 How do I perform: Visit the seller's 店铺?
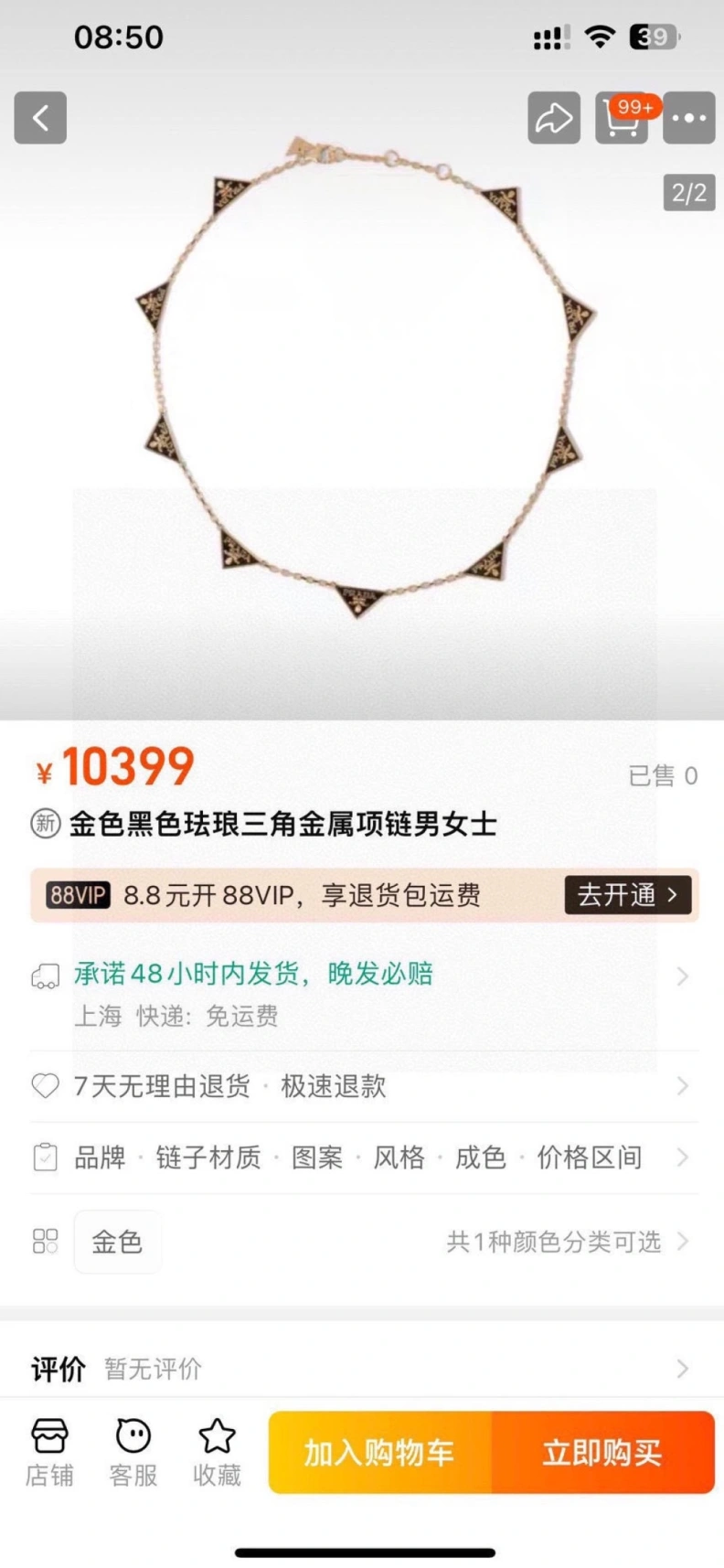click(49, 1452)
